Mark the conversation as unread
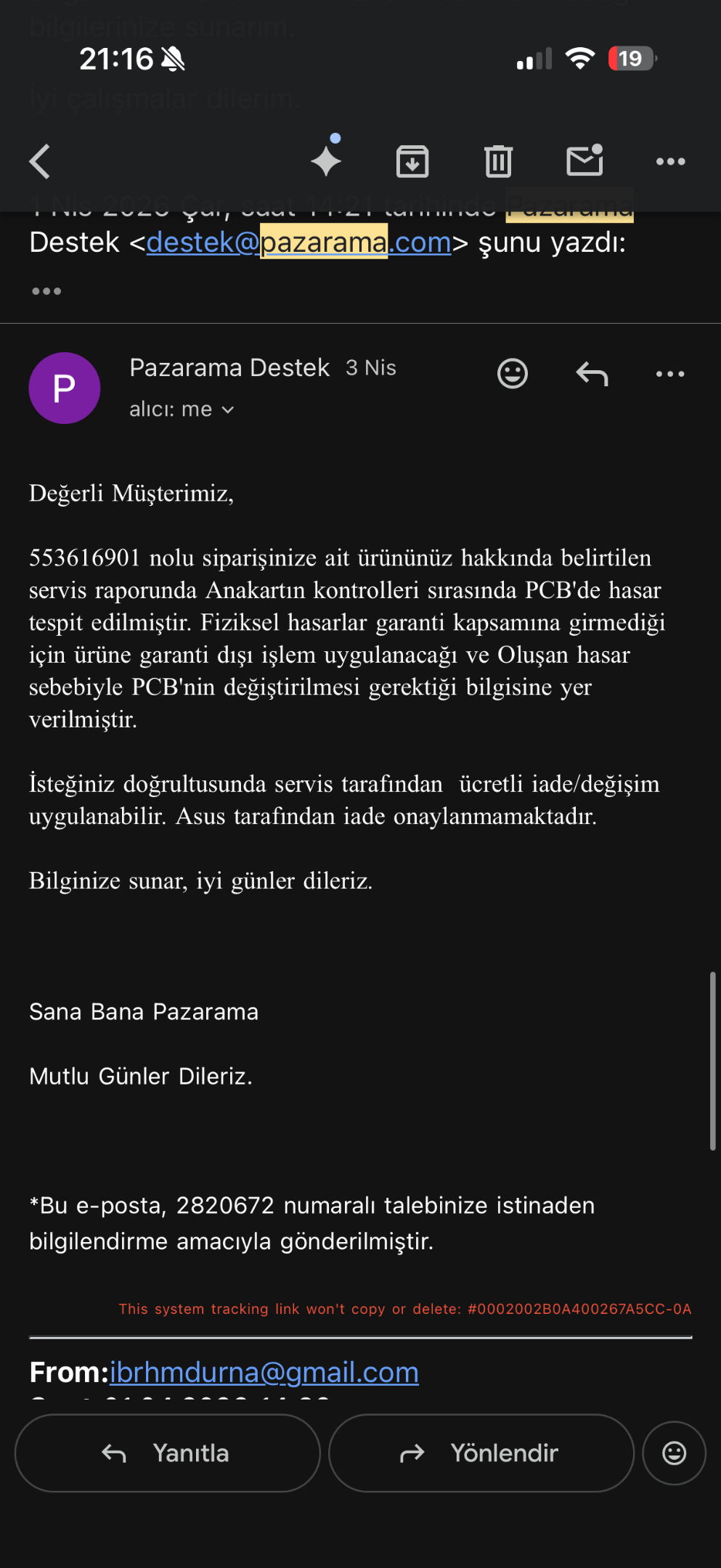This screenshot has width=721, height=1568. click(584, 160)
